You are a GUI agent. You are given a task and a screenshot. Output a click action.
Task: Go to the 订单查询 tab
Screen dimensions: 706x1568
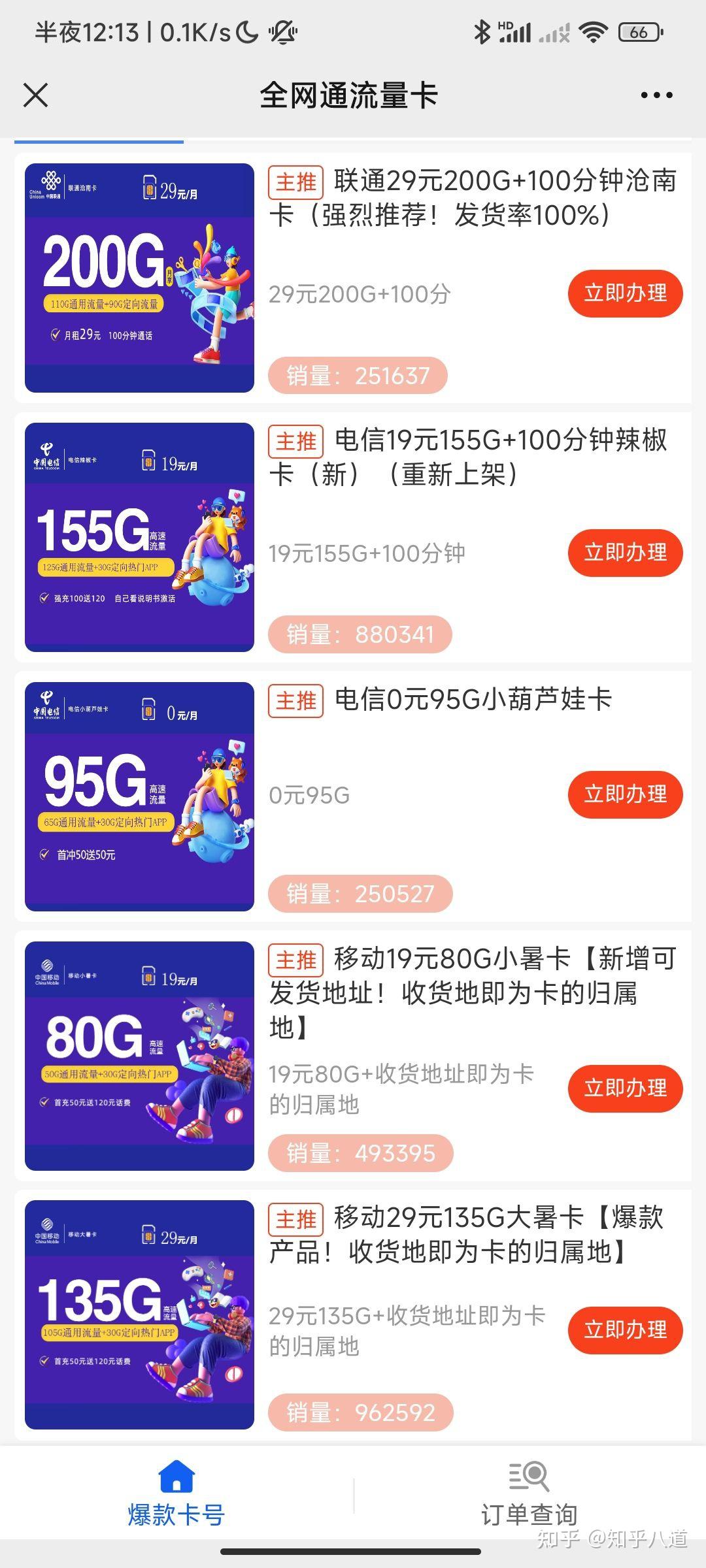[529, 1495]
